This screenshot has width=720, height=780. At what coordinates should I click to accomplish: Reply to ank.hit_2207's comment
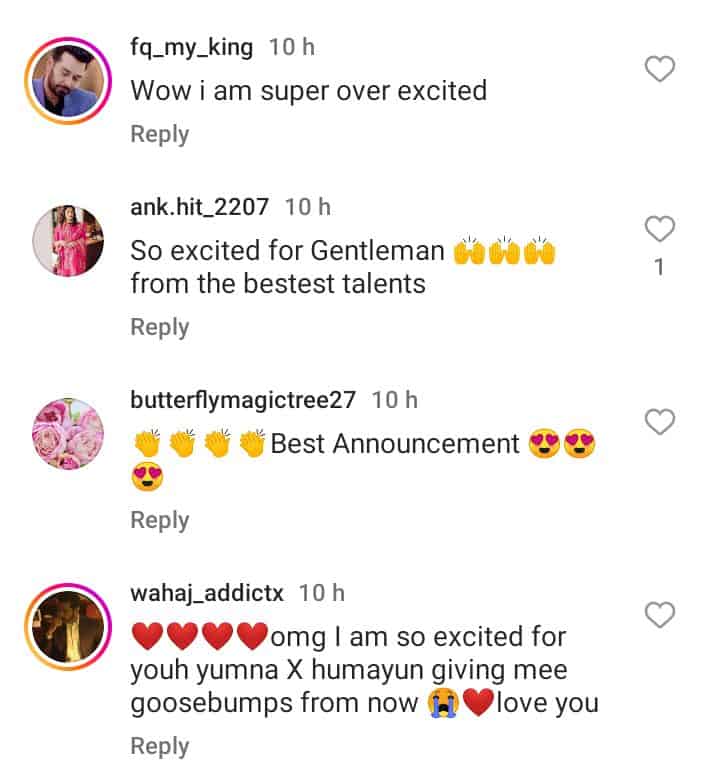tap(159, 327)
